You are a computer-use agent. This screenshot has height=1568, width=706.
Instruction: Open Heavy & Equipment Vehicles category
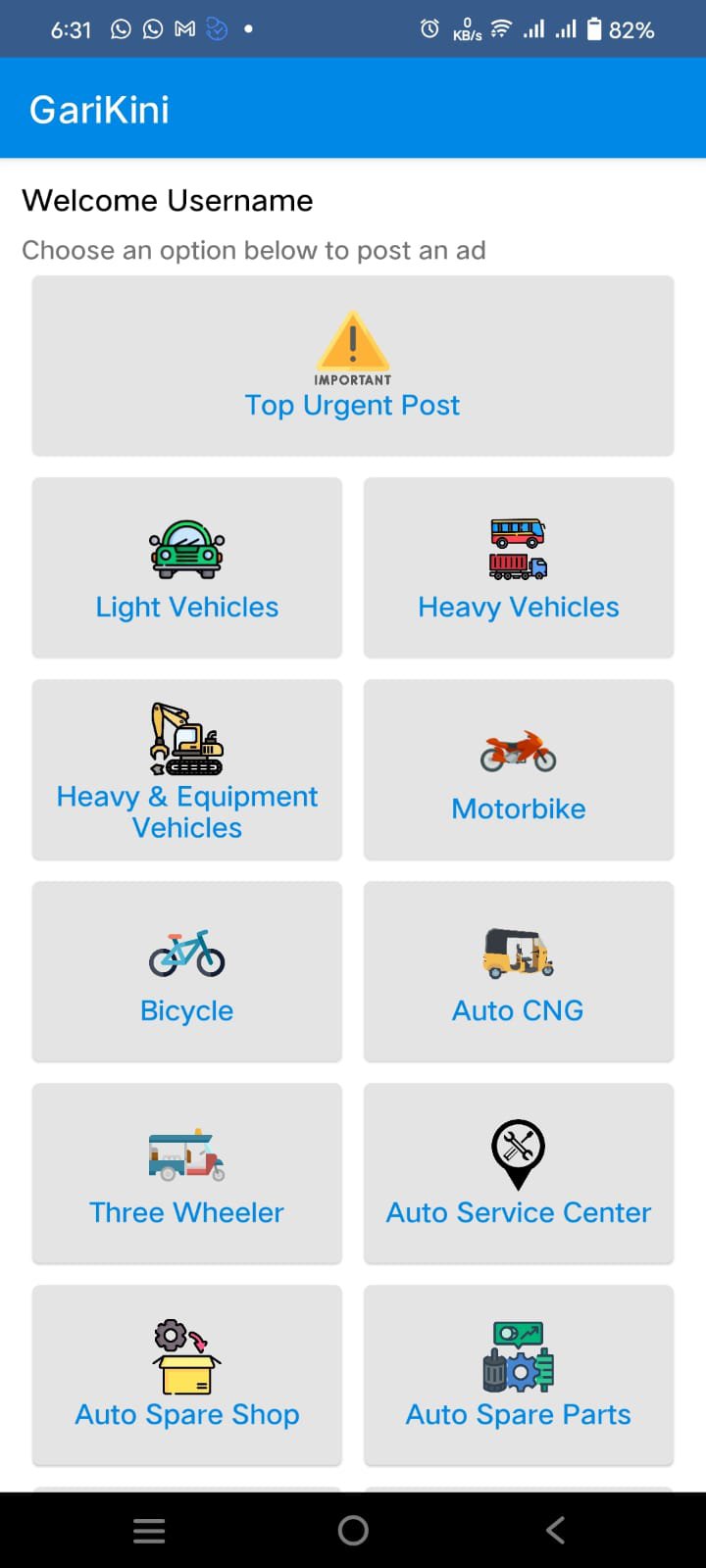[187, 769]
